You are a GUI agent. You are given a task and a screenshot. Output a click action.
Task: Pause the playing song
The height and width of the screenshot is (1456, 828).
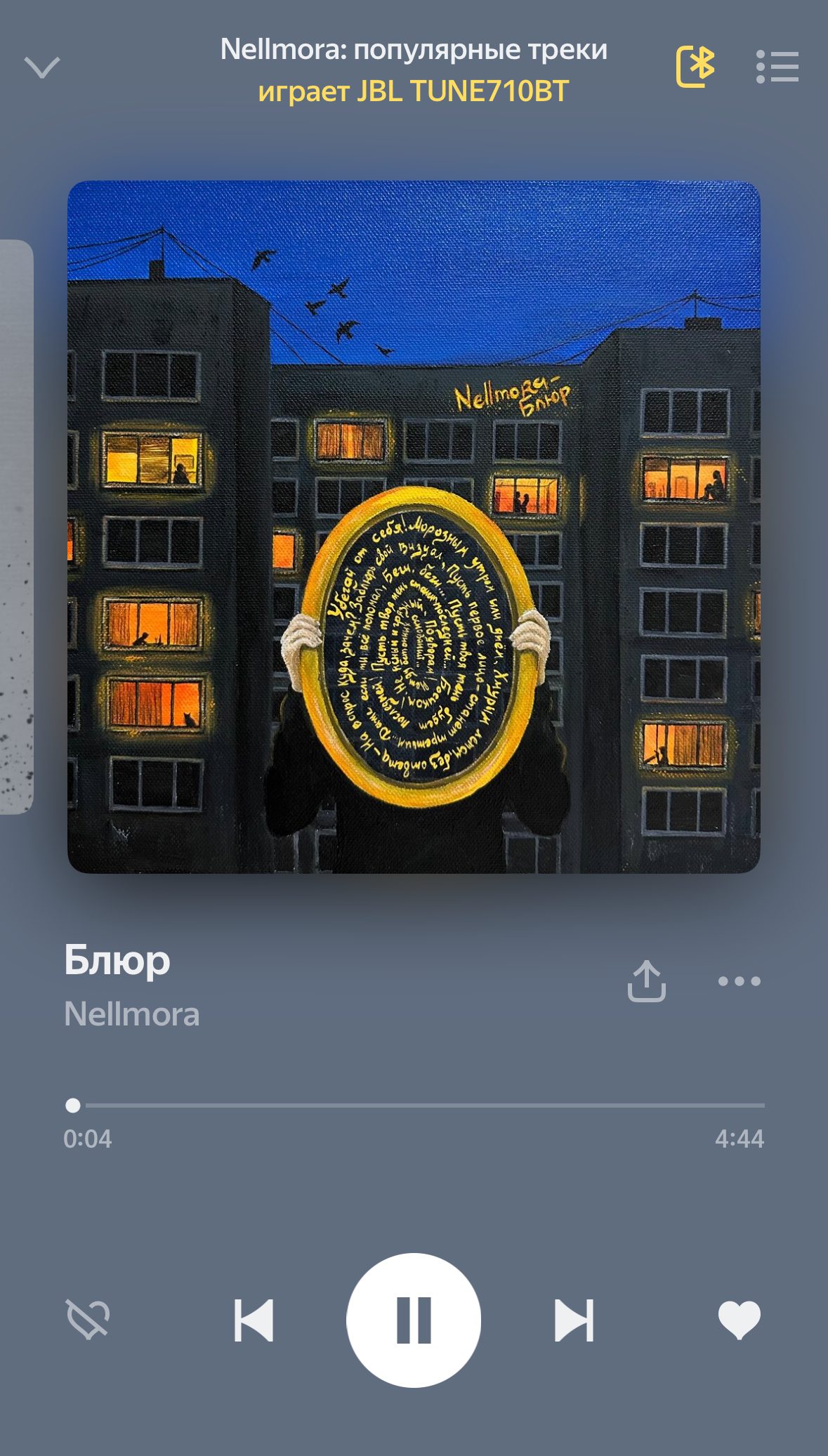414,1320
